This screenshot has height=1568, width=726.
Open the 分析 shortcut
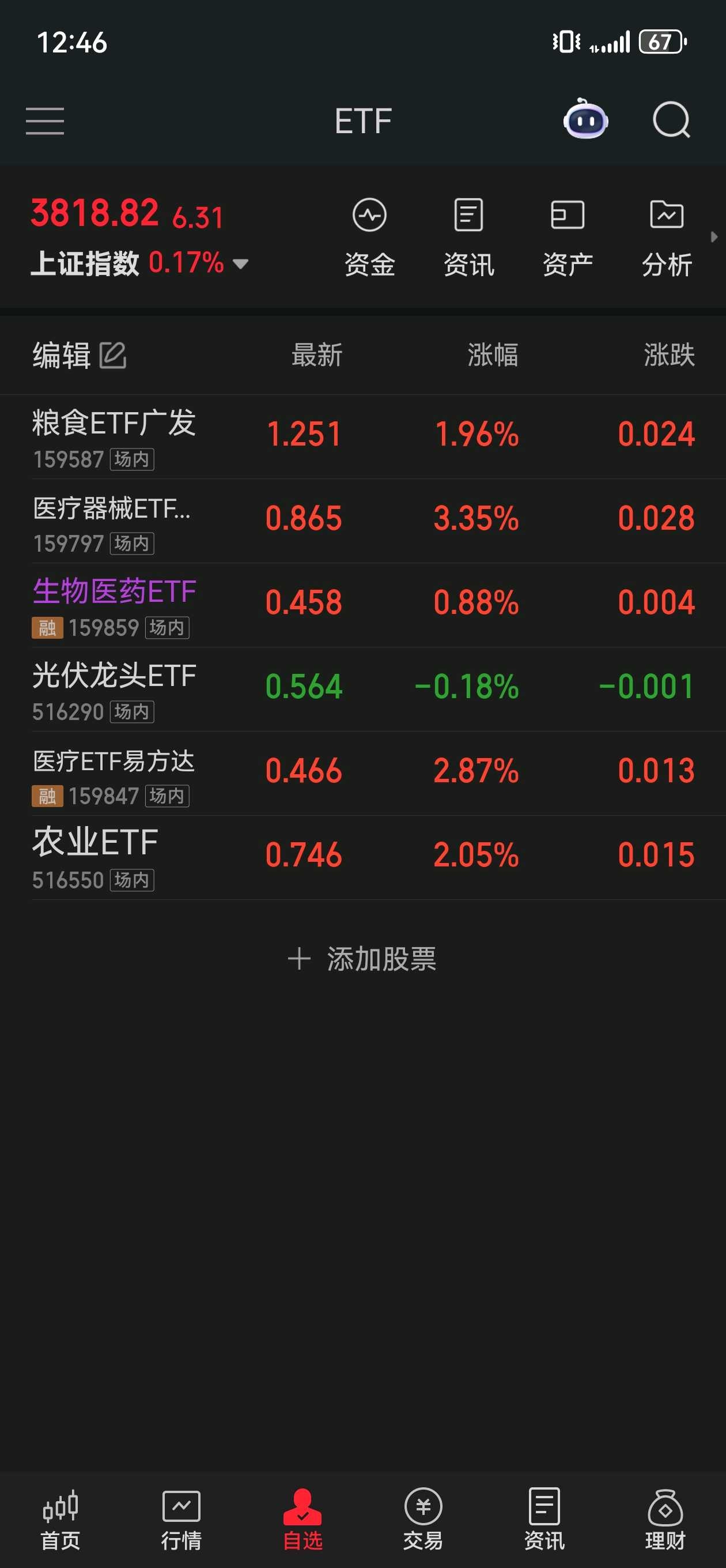(666, 236)
